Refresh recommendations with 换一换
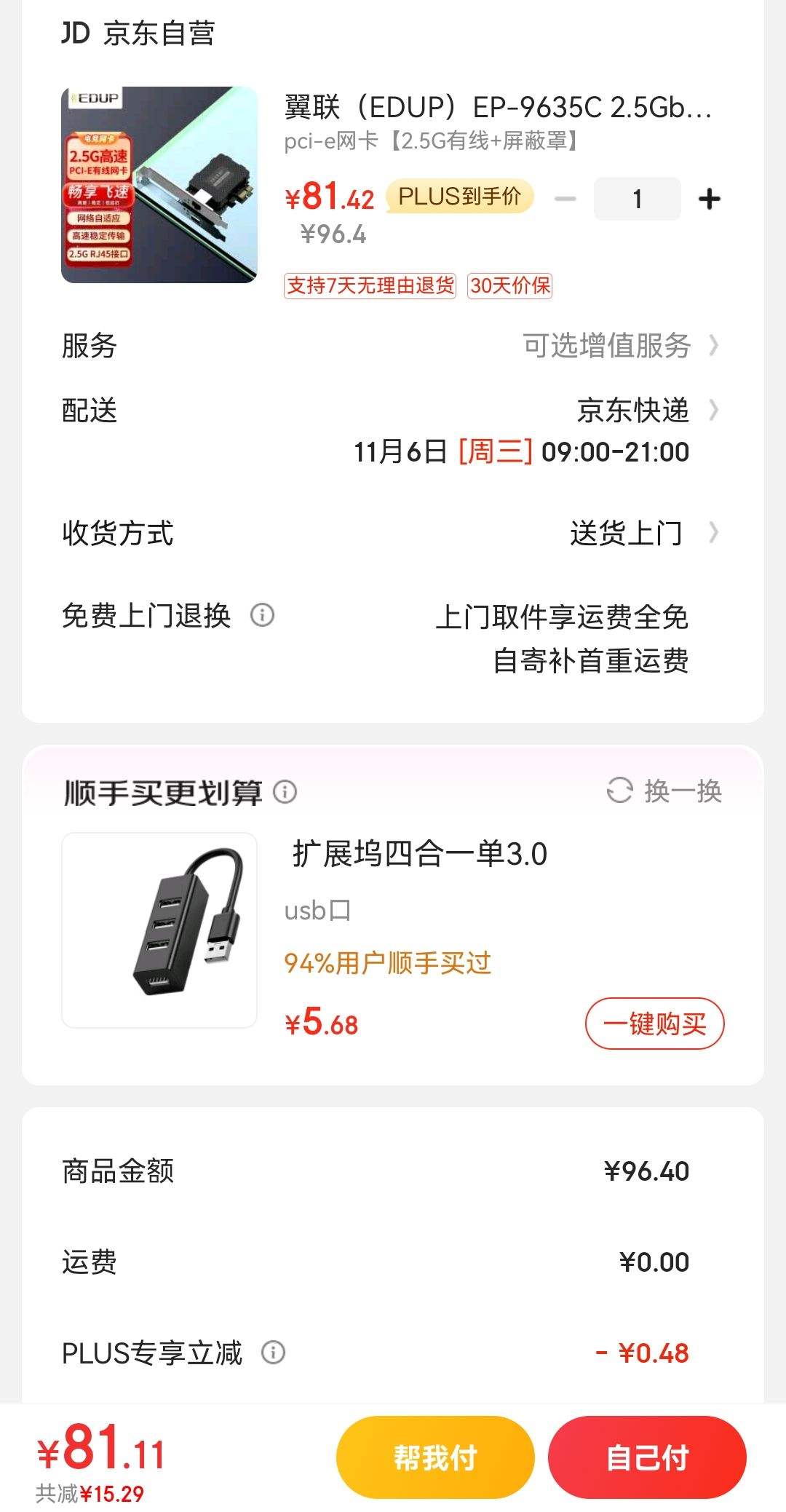Screen dimensions: 786x1512 click(x=664, y=791)
